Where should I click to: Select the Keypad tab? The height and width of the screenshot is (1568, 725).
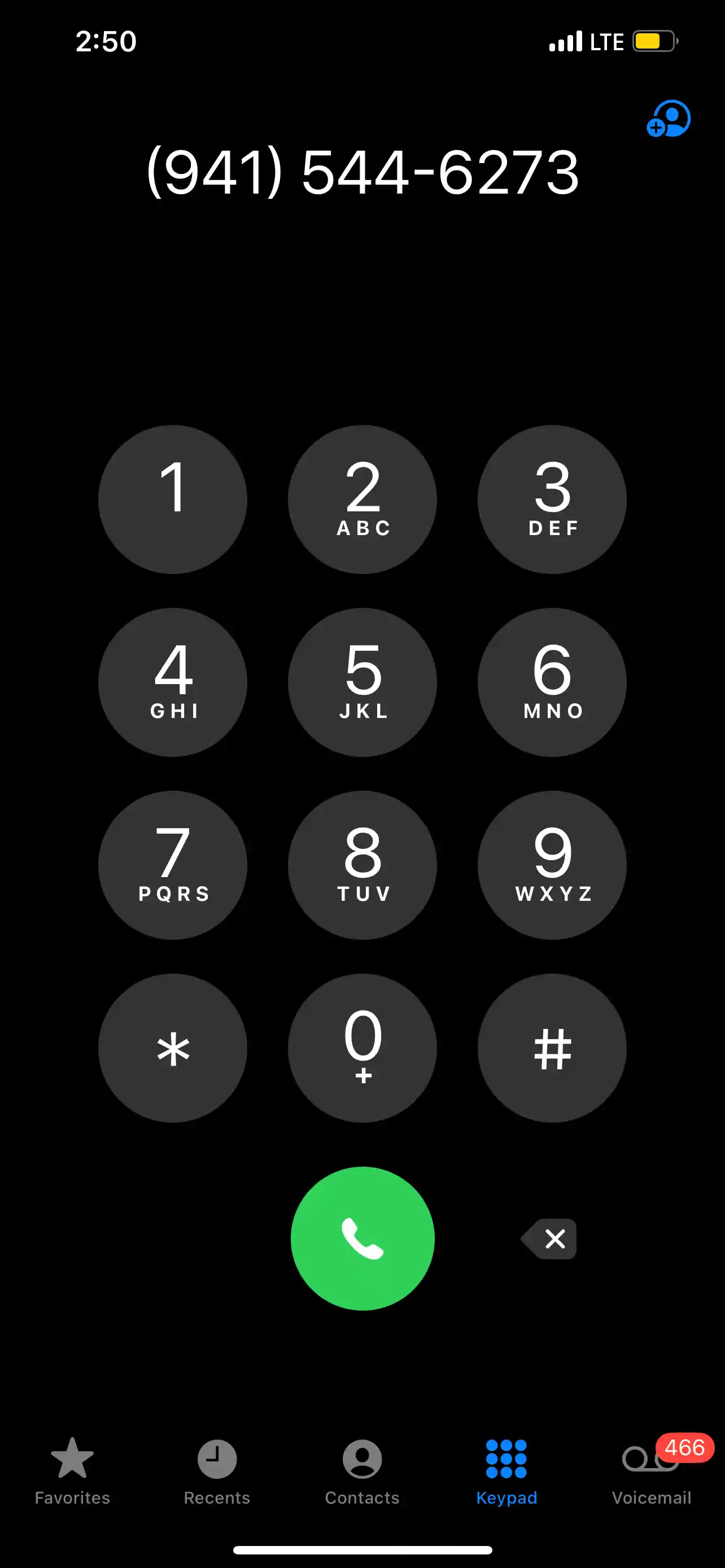point(506,1471)
